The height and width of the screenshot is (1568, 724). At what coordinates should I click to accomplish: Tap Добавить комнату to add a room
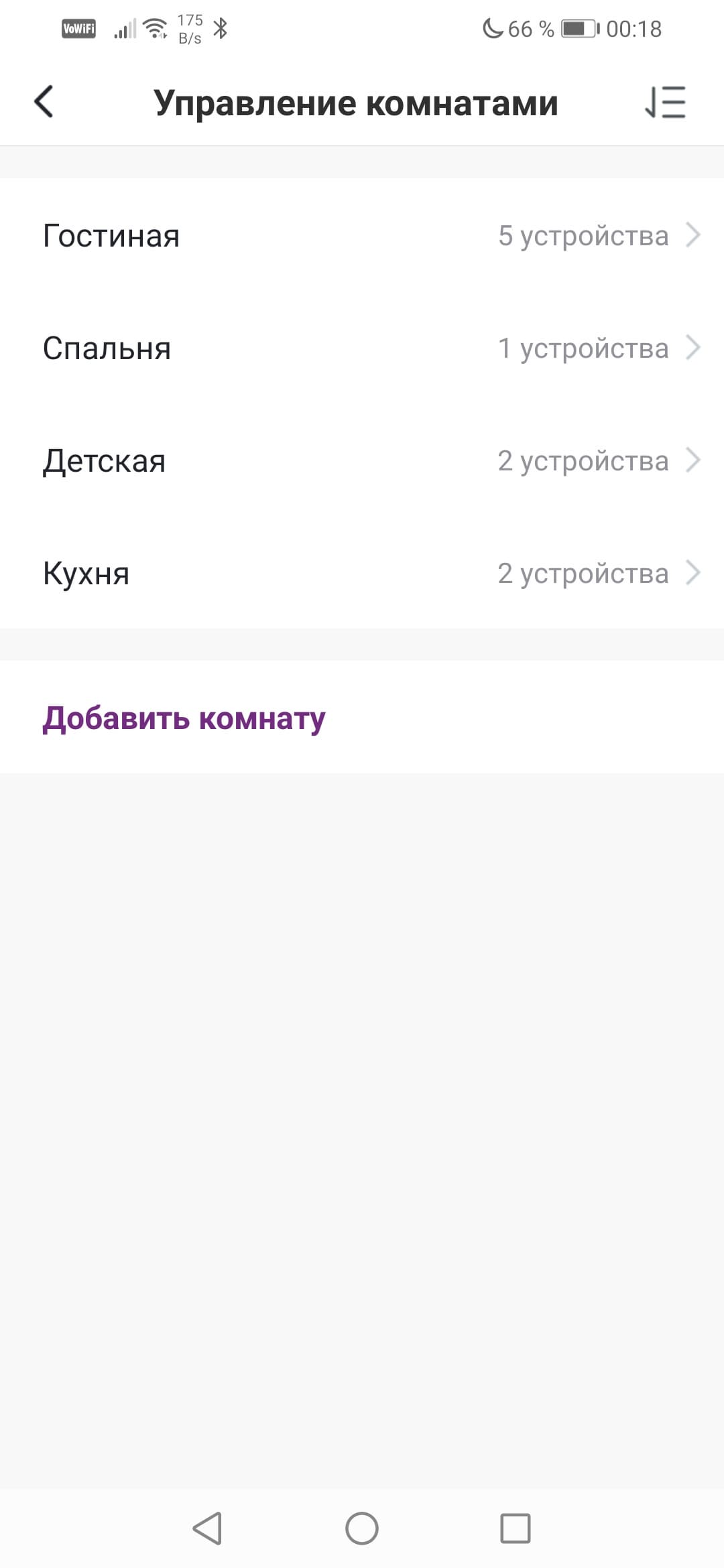click(x=184, y=718)
